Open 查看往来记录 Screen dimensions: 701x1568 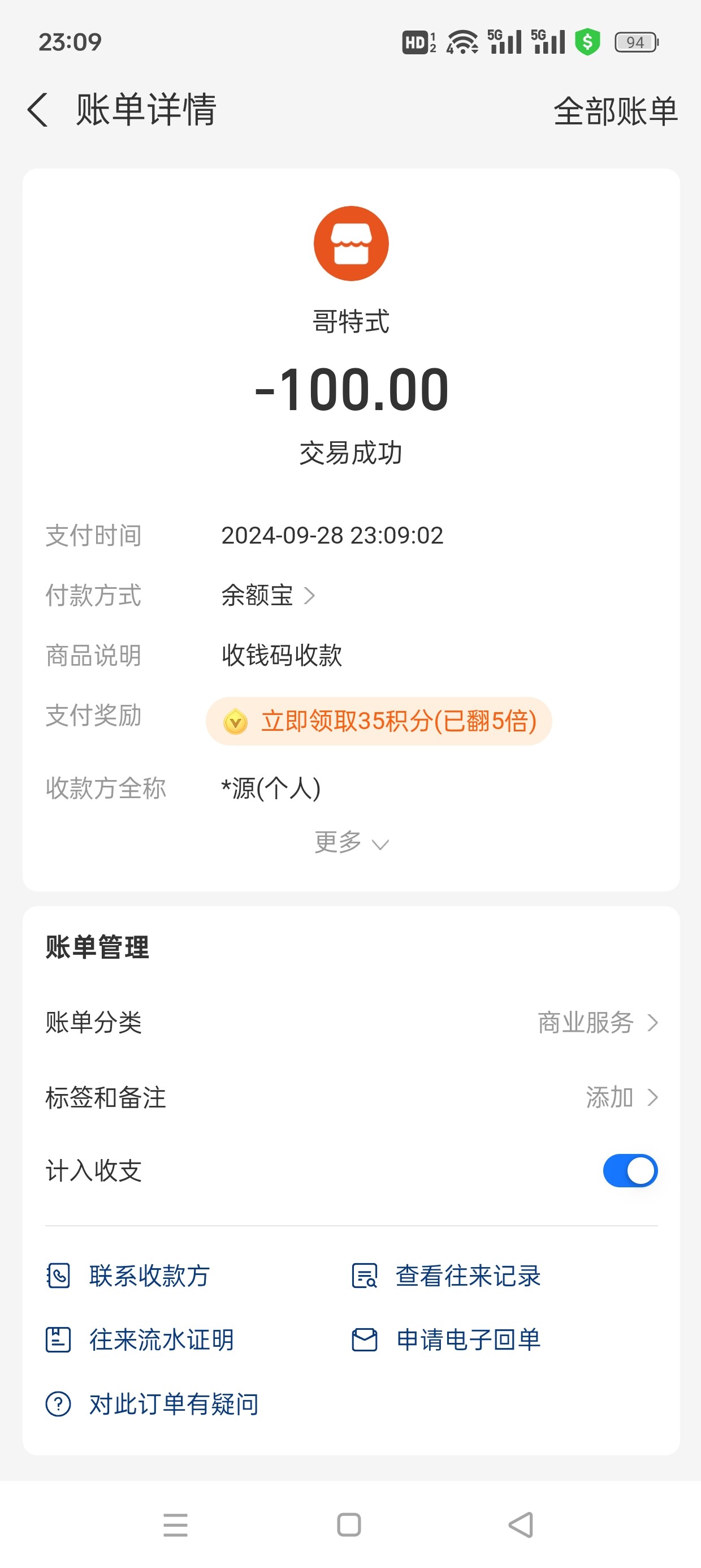coord(446,1275)
